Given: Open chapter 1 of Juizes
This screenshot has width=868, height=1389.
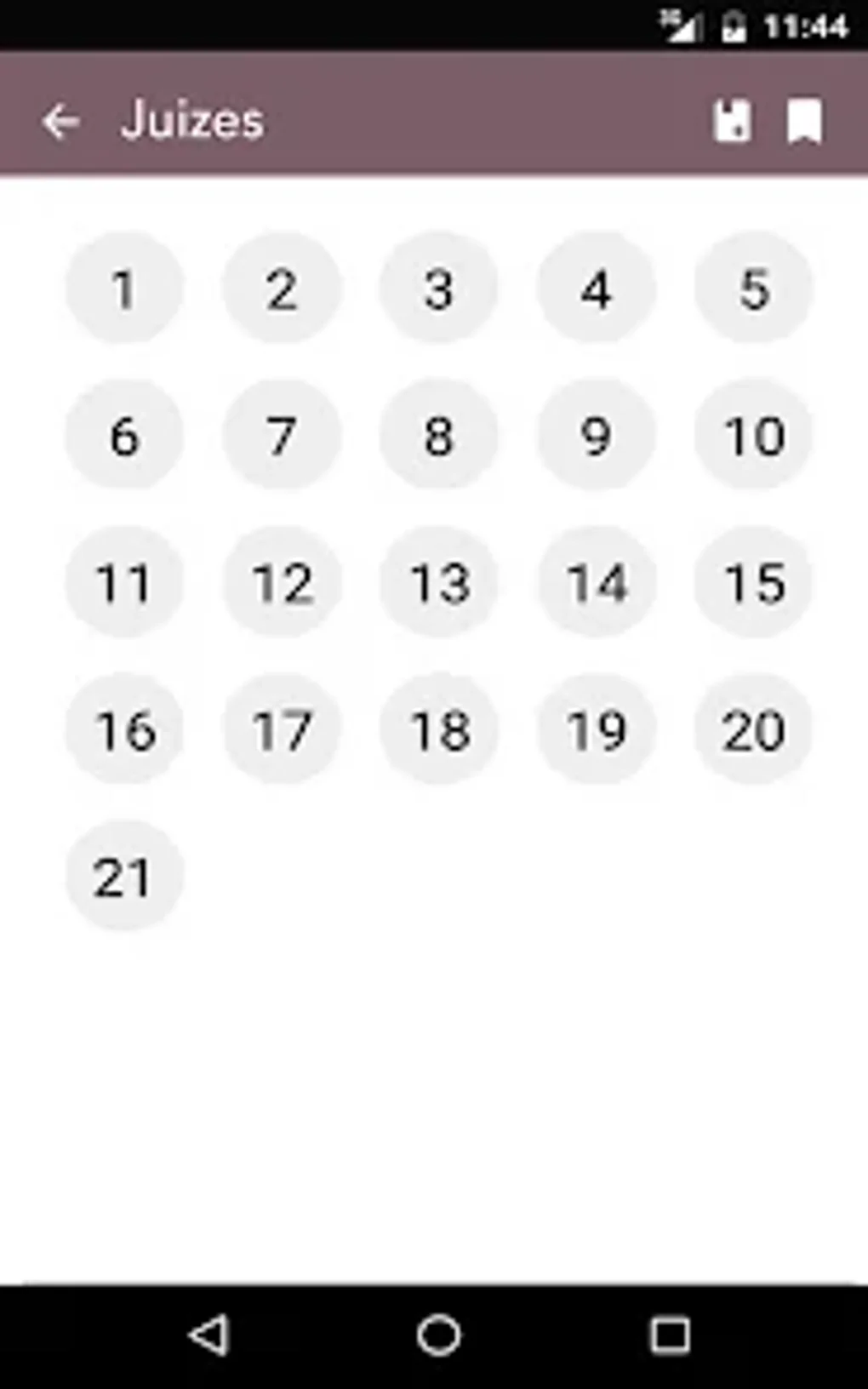Looking at the screenshot, I should 124,289.
